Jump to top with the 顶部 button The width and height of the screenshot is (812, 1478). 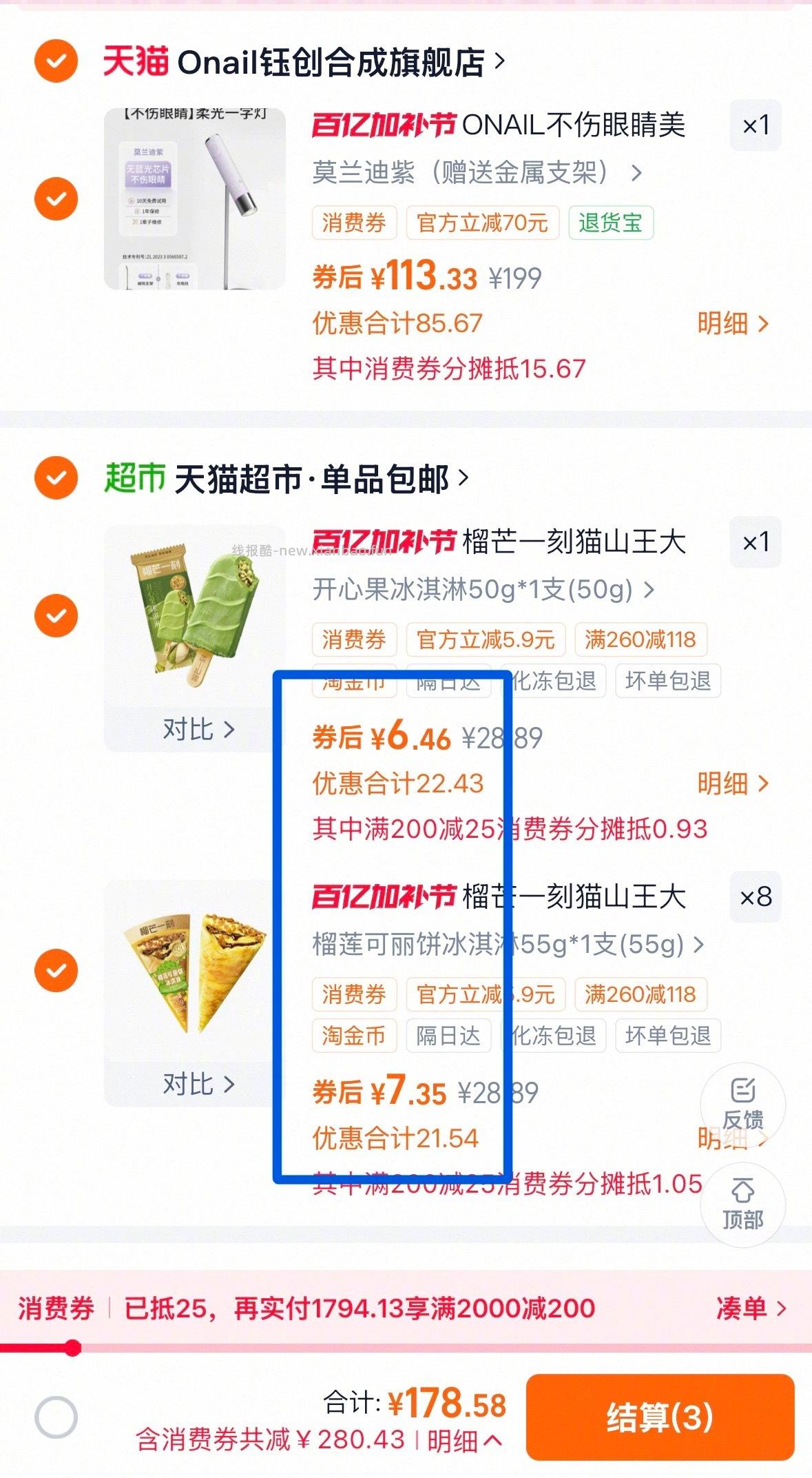(x=742, y=1205)
